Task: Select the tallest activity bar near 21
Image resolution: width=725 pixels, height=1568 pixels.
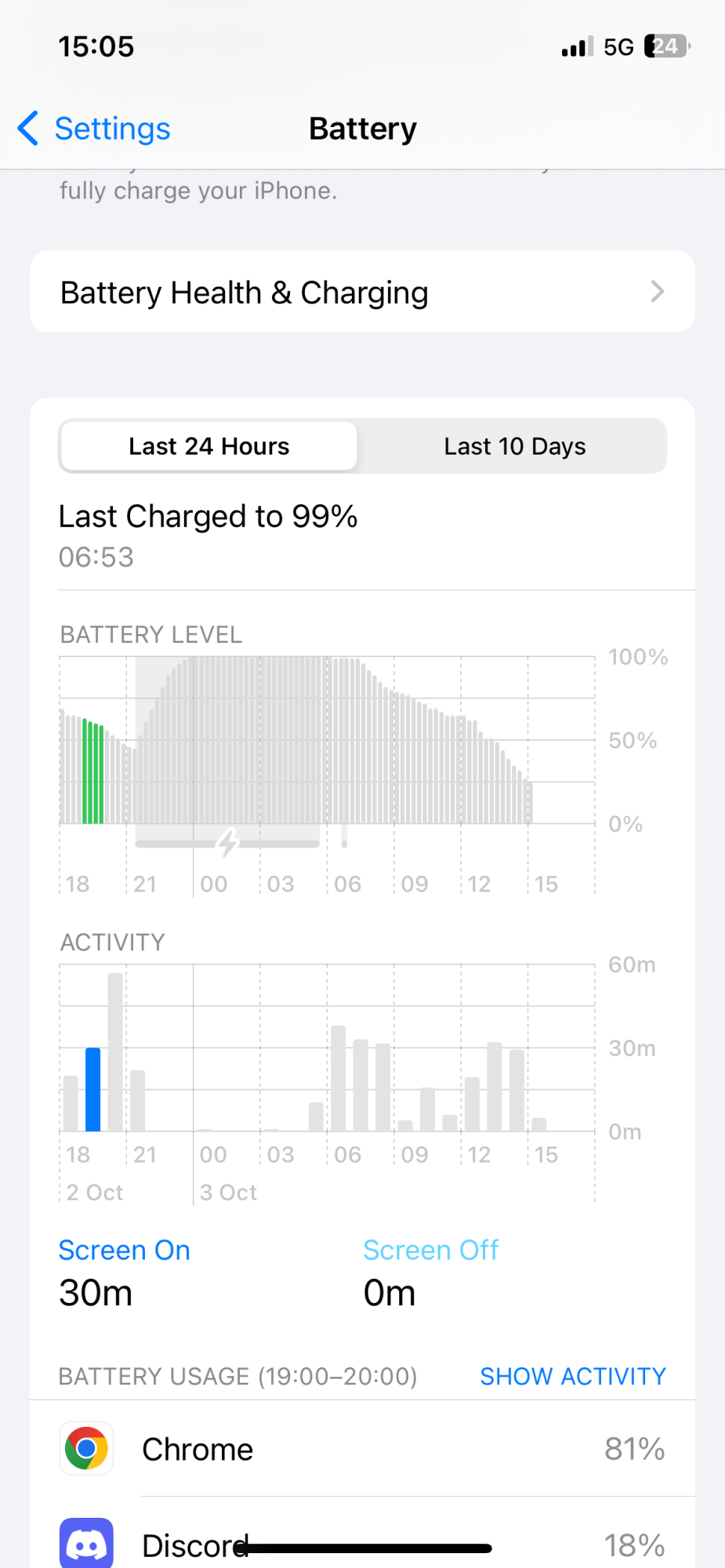Action: (115, 1051)
